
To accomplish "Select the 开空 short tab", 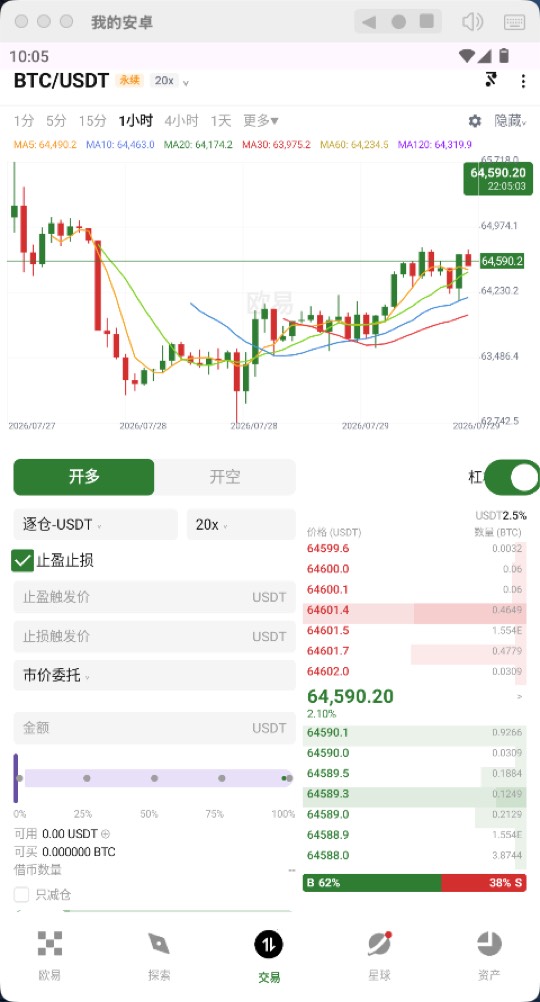I will [x=225, y=477].
